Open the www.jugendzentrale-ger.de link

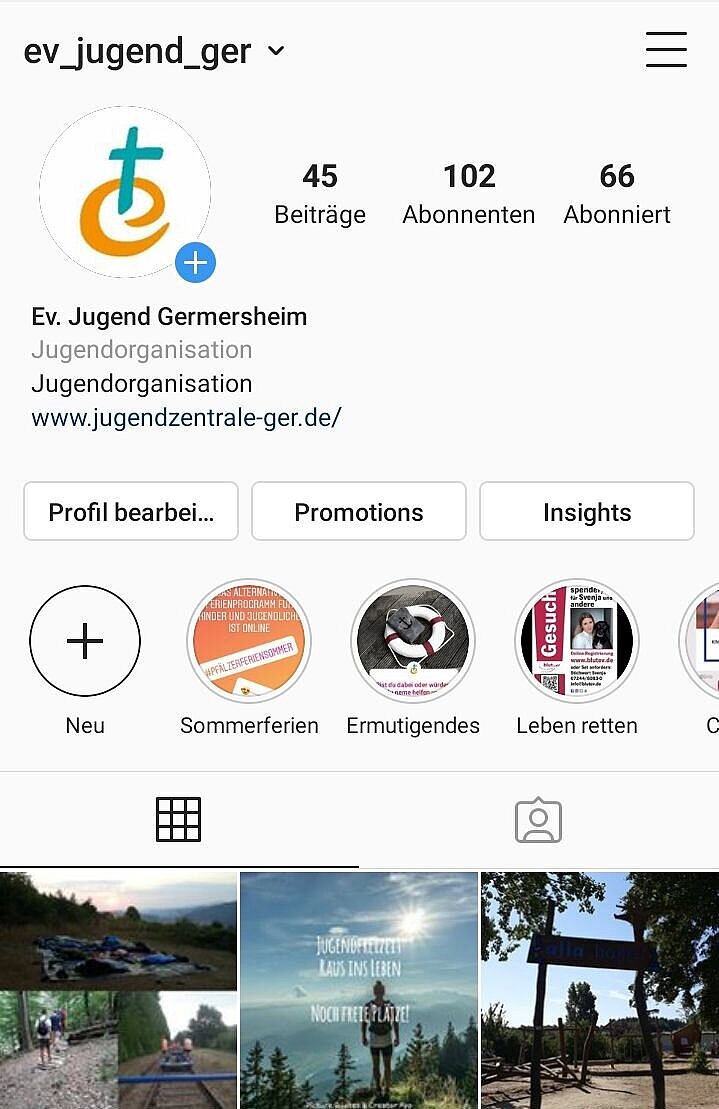(186, 417)
